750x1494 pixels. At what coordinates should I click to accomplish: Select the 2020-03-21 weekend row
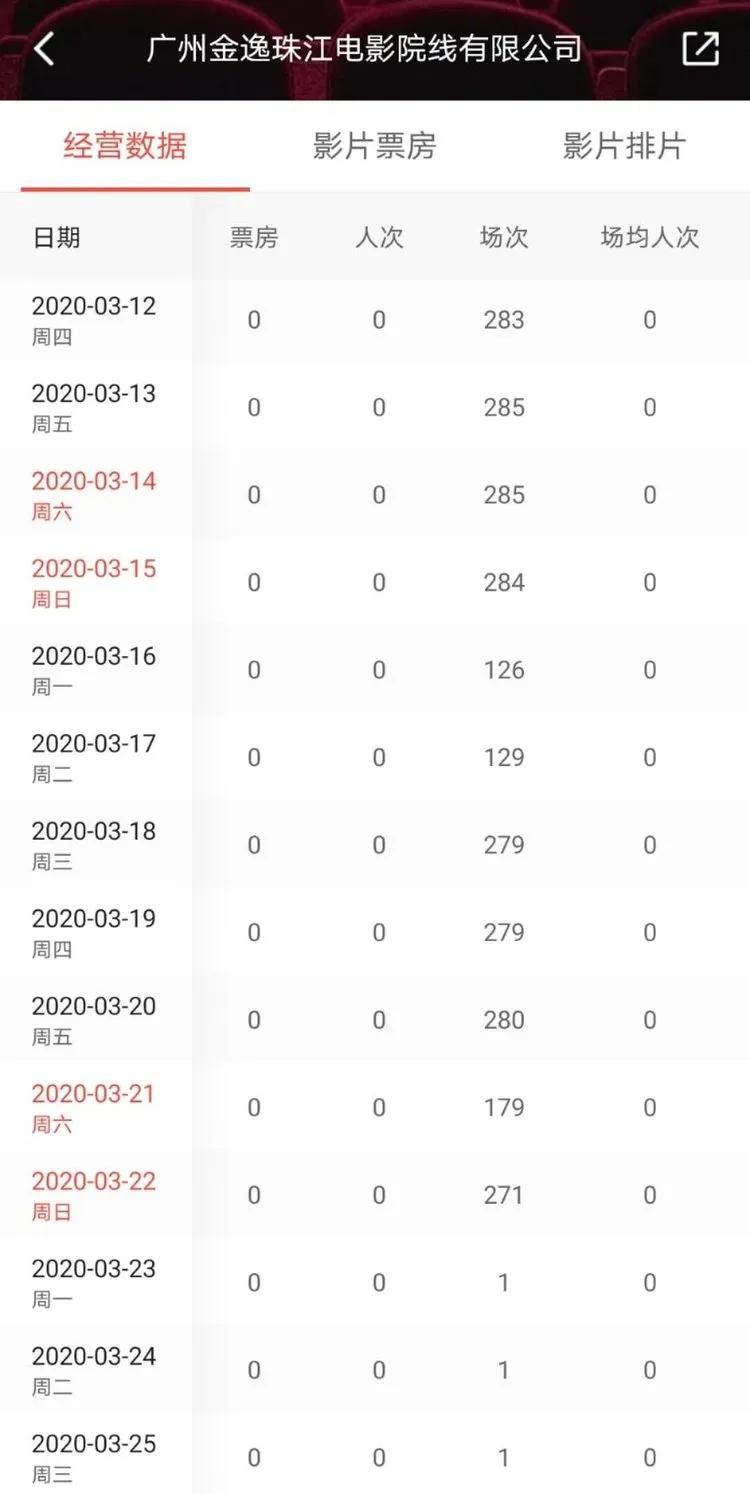click(94, 1107)
